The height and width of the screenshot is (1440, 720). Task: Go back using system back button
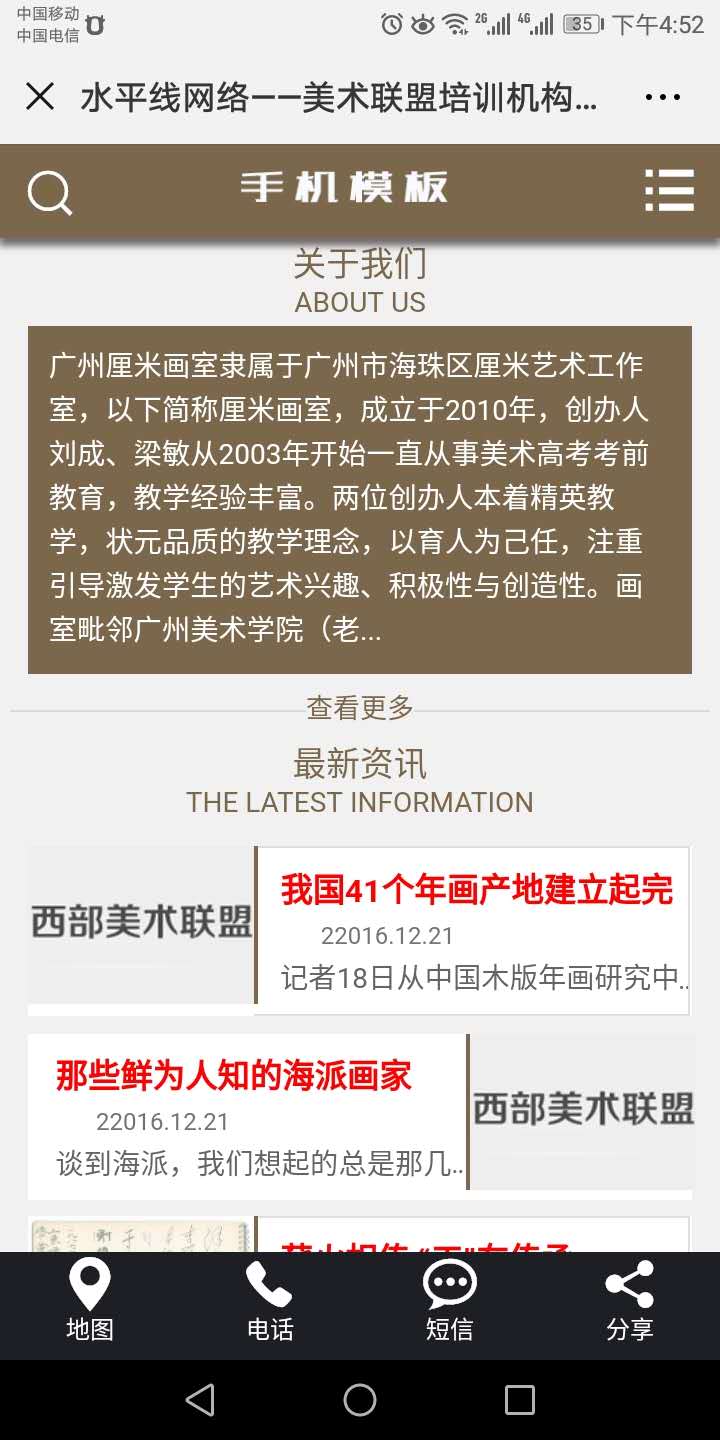(200, 1400)
